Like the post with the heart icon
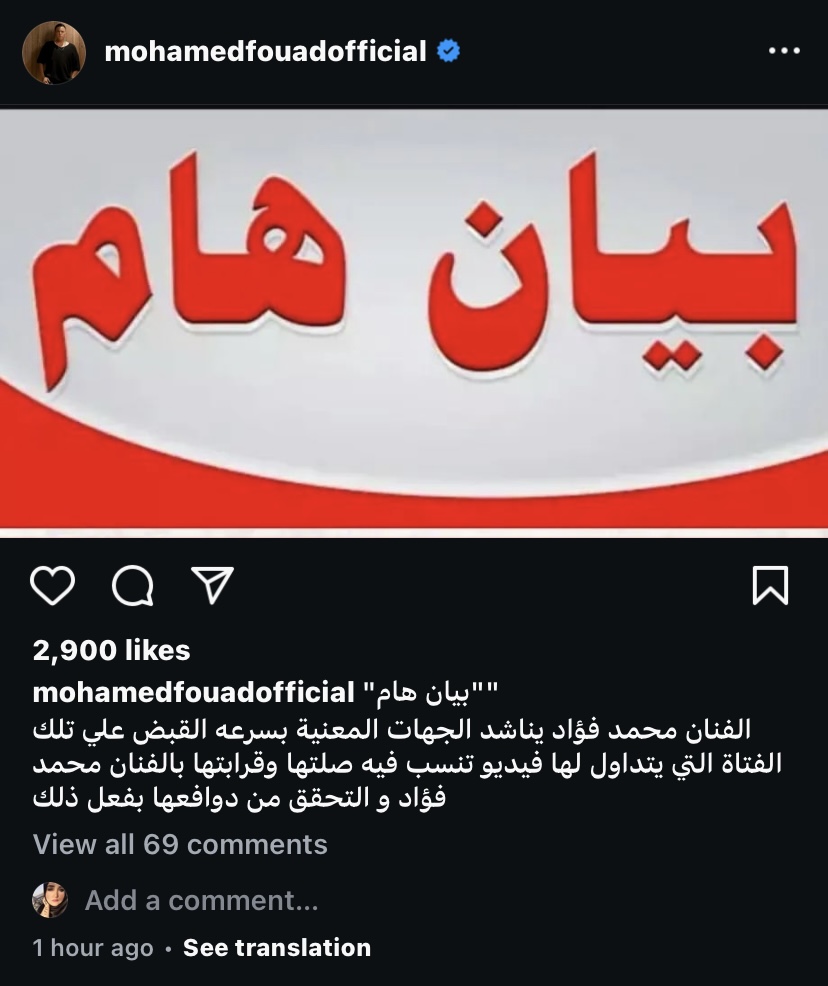This screenshot has width=828, height=986. (53, 586)
